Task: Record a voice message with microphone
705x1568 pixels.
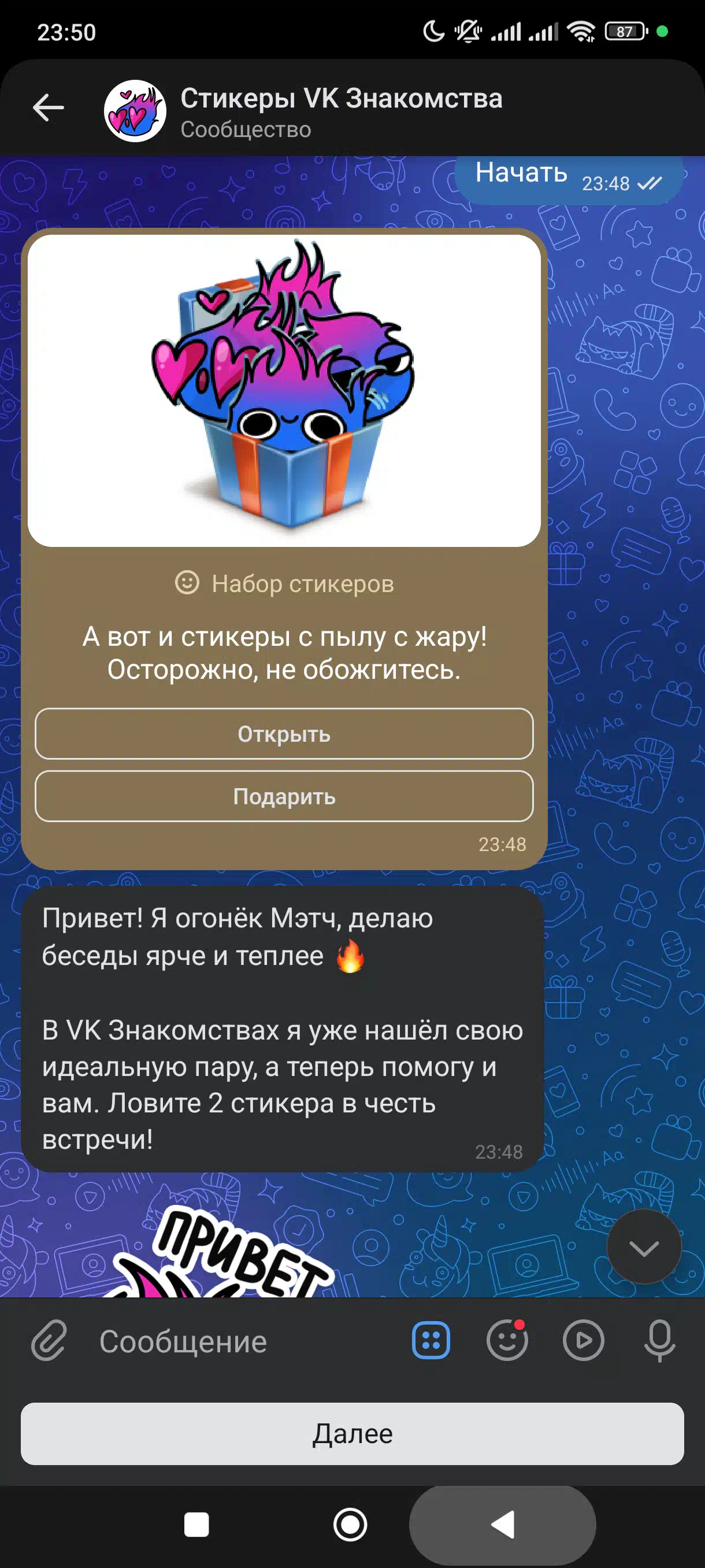Action: tap(659, 1340)
